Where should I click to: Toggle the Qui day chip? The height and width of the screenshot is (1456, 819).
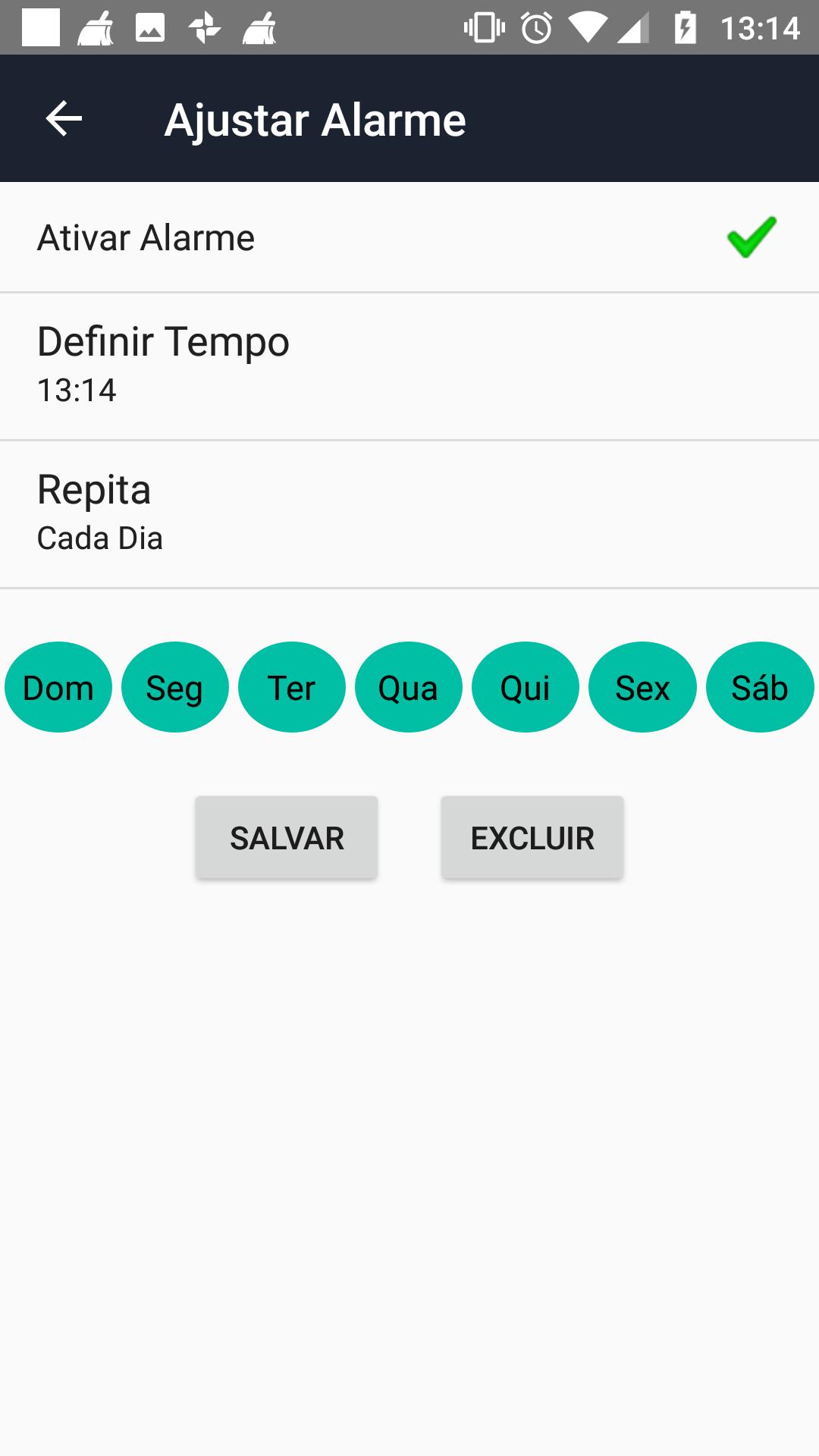tap(526, 687)
